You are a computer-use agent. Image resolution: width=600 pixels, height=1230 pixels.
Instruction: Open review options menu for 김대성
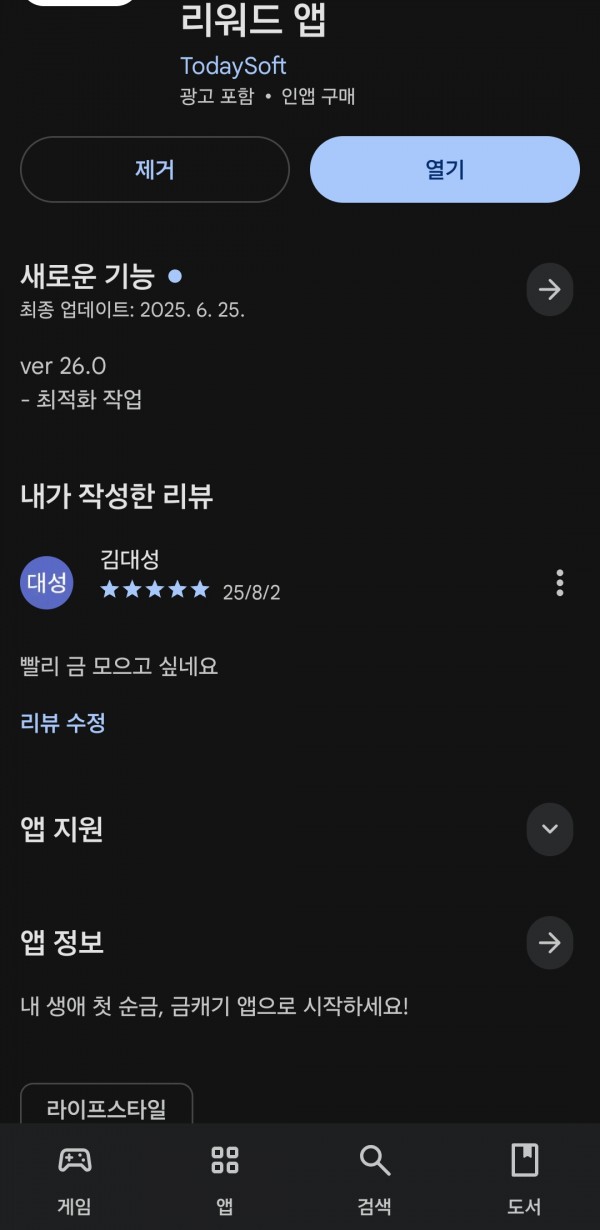pos(559,582)
